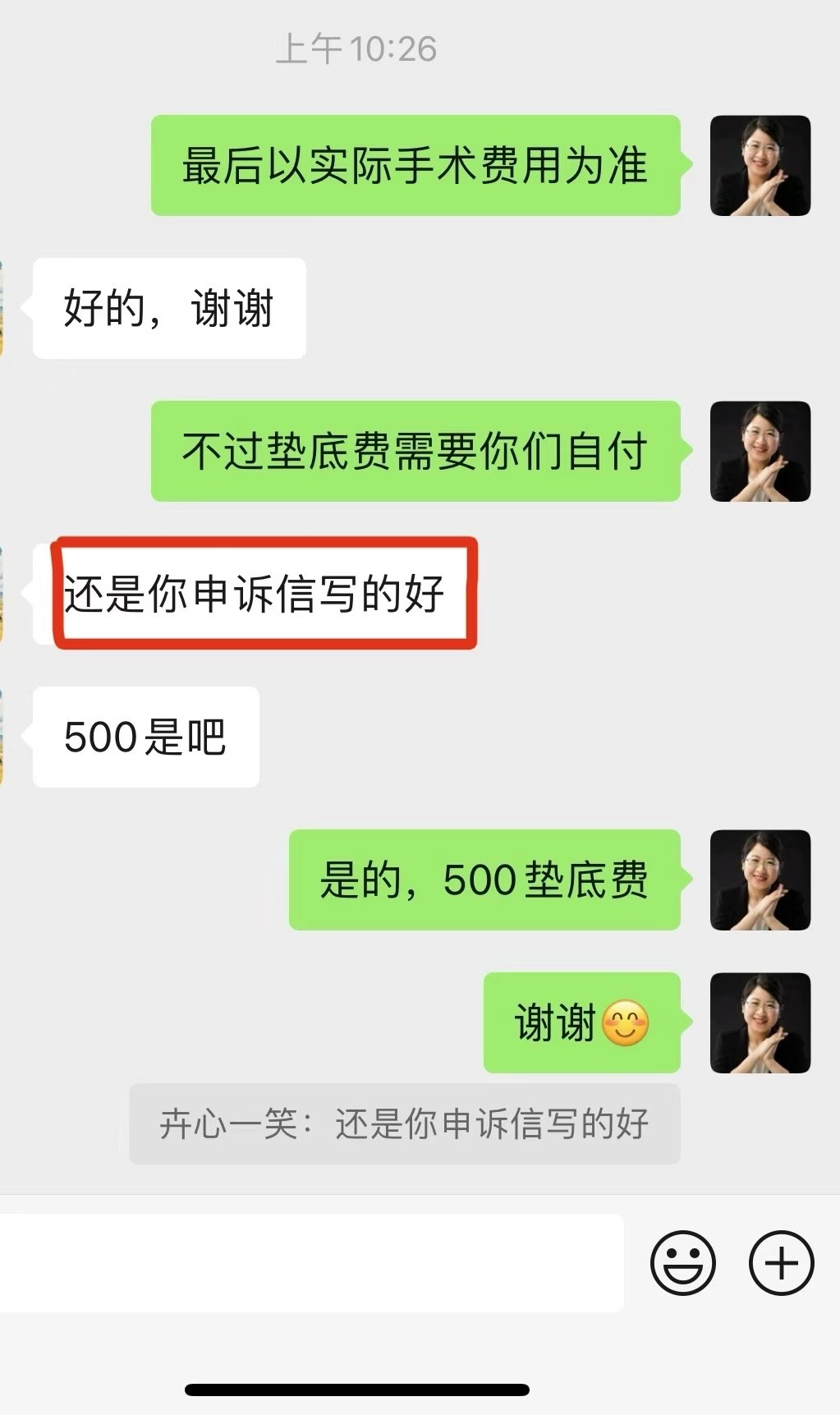Open the plus attachment menu
The image size is (840, 1415).
(x=781, y=1263)
